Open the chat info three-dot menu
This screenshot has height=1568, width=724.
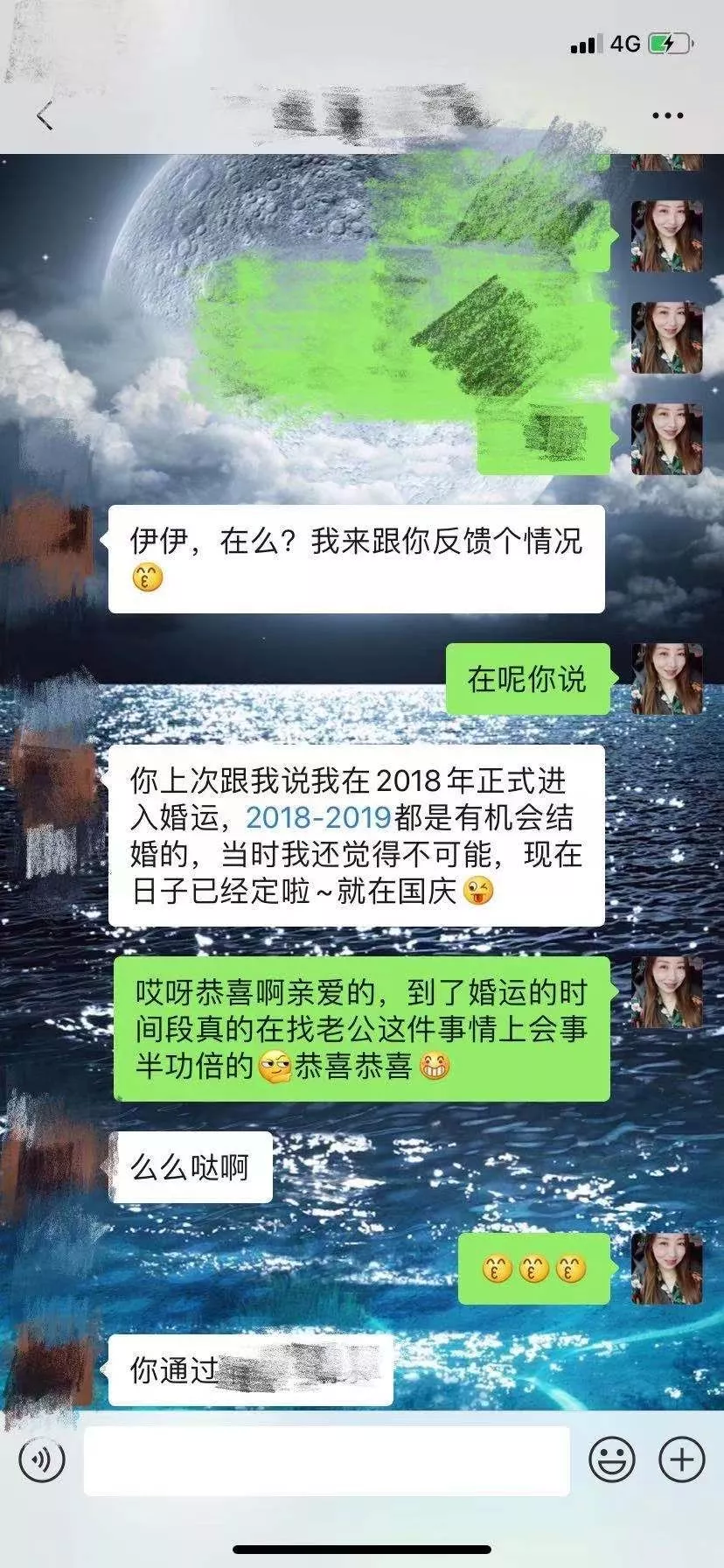[x=668, y=115]
